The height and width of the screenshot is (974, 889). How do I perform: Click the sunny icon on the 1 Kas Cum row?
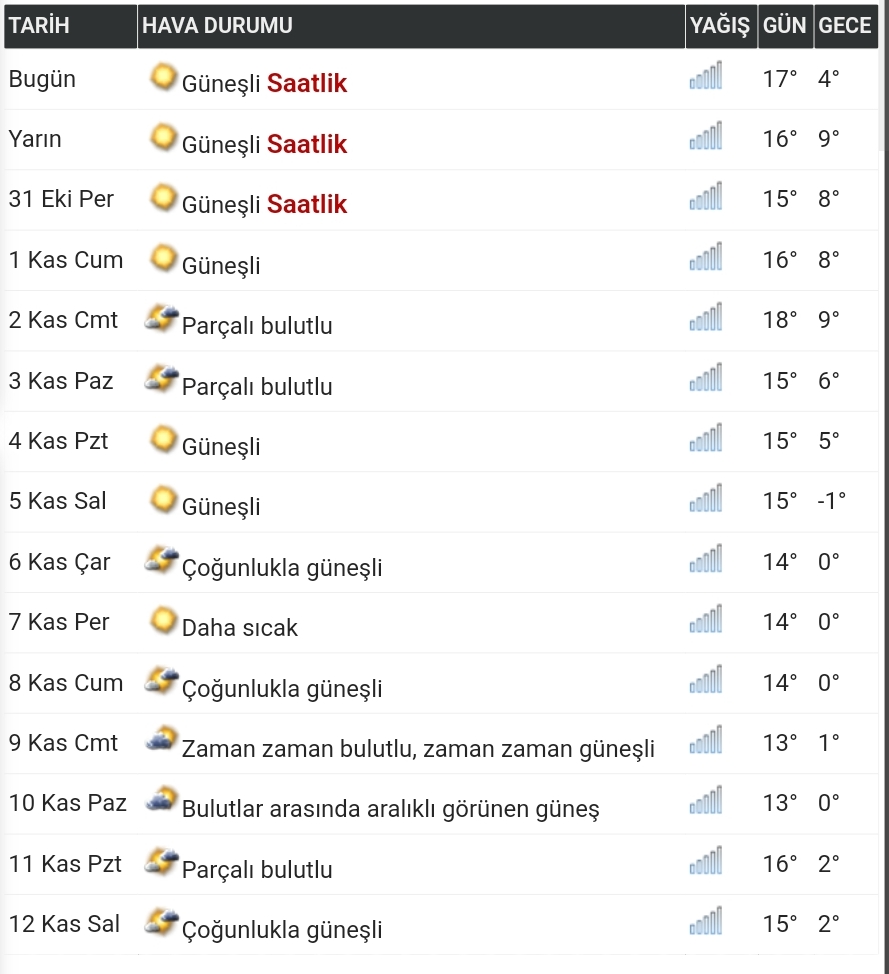click(x=162, y=257)
